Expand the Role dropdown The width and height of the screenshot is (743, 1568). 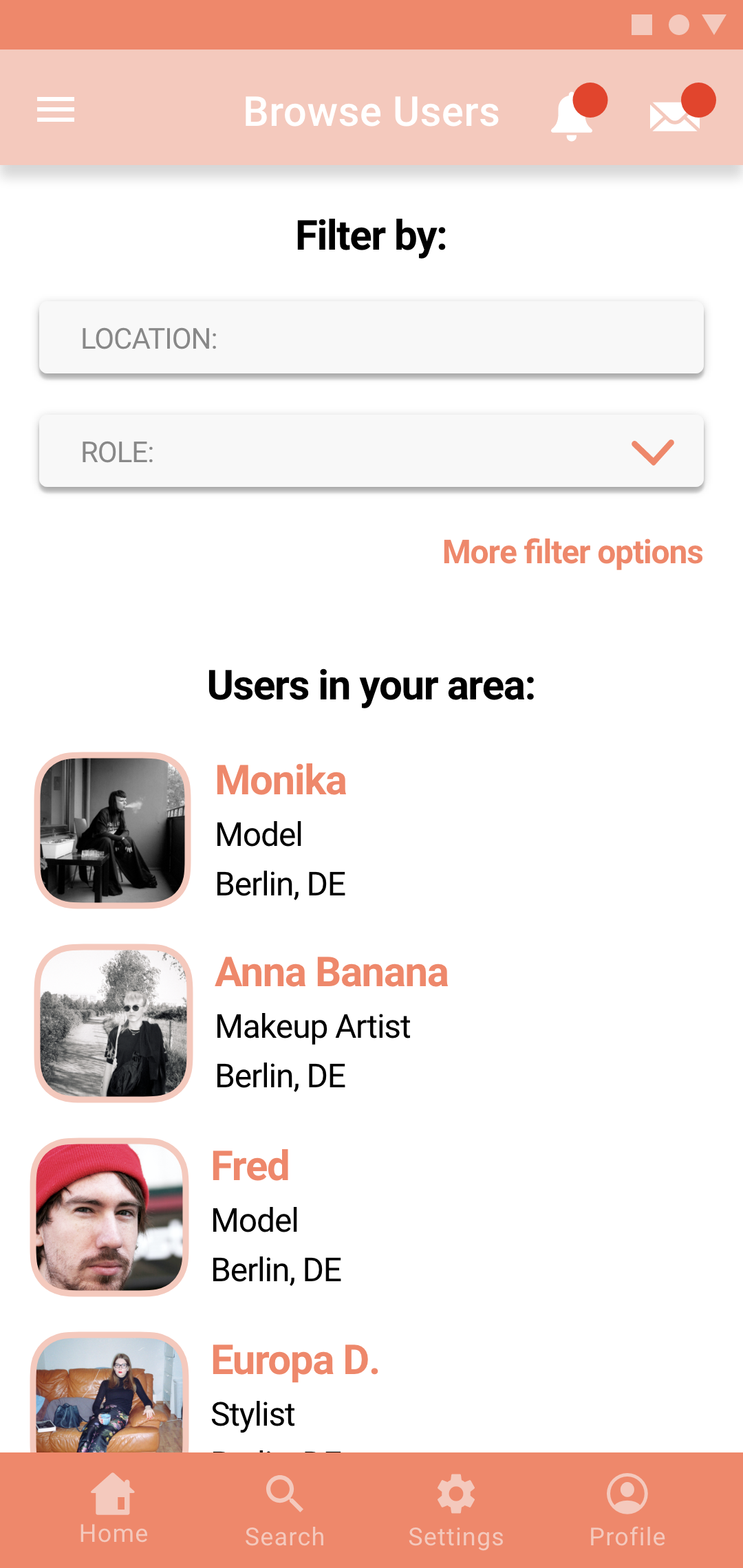click(x=371, y=451)
